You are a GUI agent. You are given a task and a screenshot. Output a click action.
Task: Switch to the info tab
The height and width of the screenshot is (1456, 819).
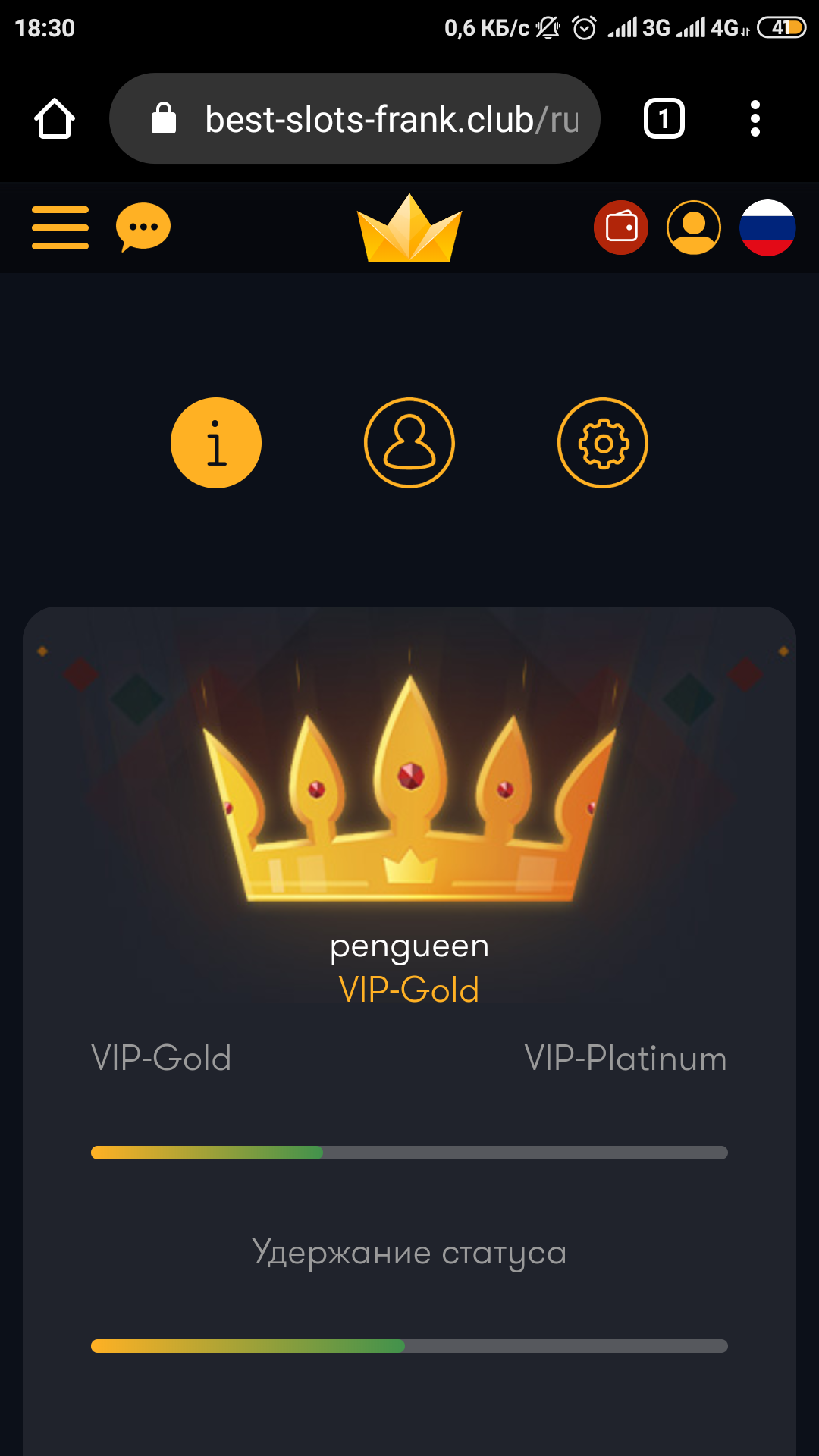point(216,443)
